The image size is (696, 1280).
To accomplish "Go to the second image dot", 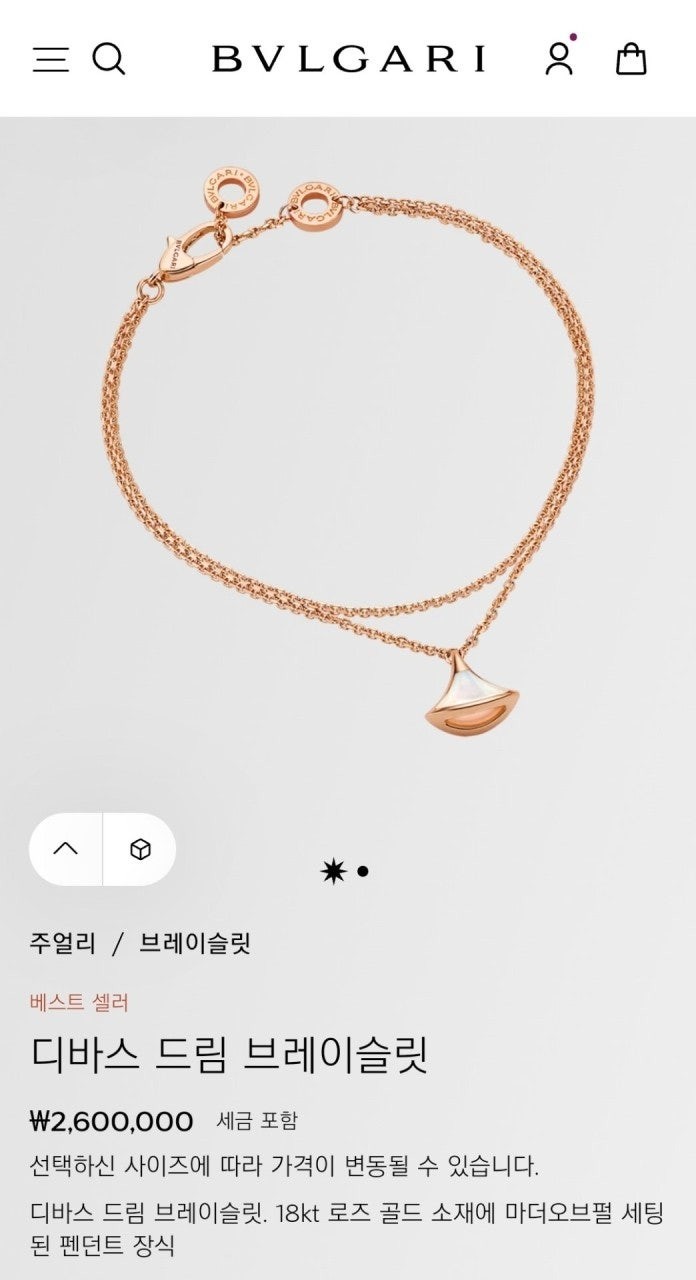I will (363, 871).
